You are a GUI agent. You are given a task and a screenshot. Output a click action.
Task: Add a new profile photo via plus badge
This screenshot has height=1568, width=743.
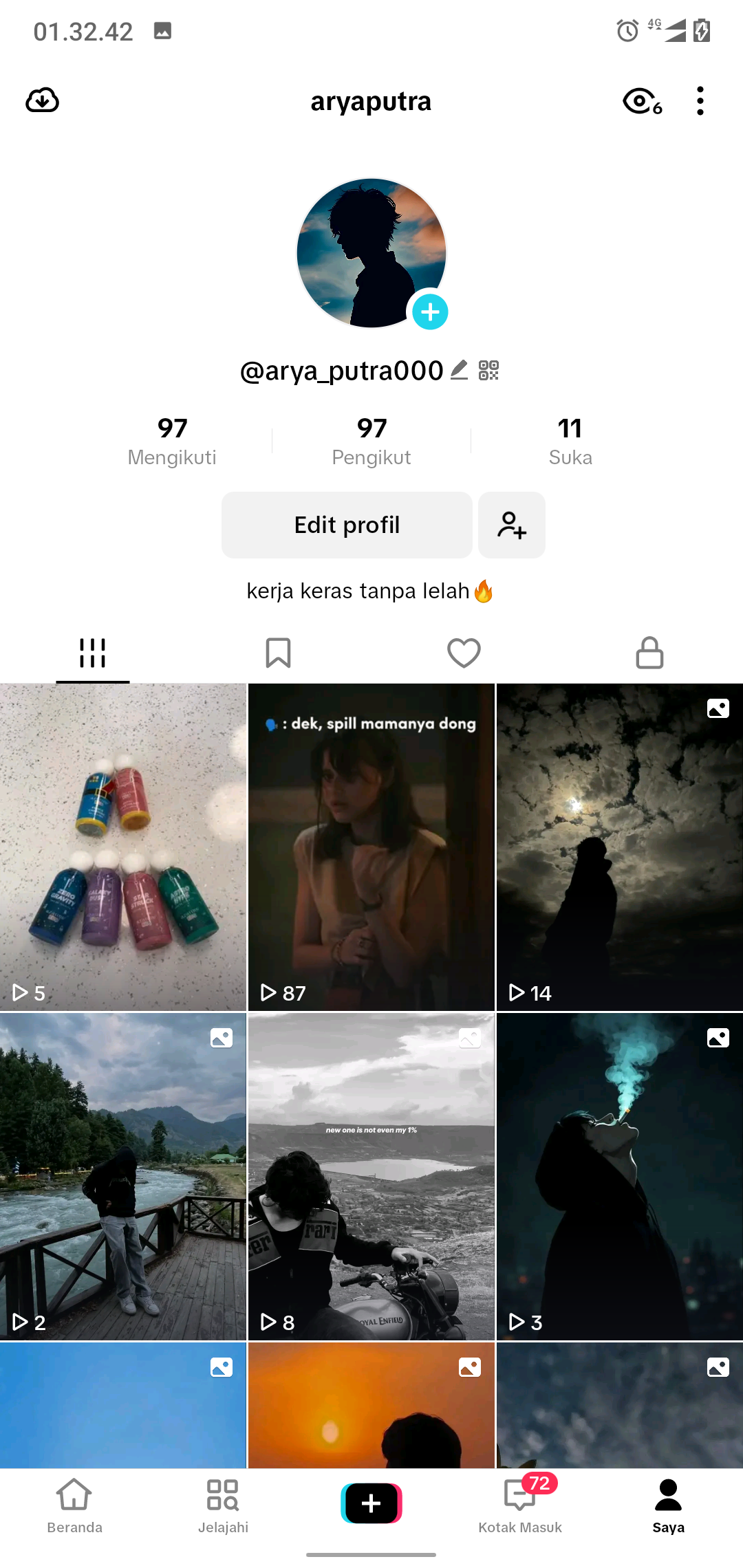(430, 312)
